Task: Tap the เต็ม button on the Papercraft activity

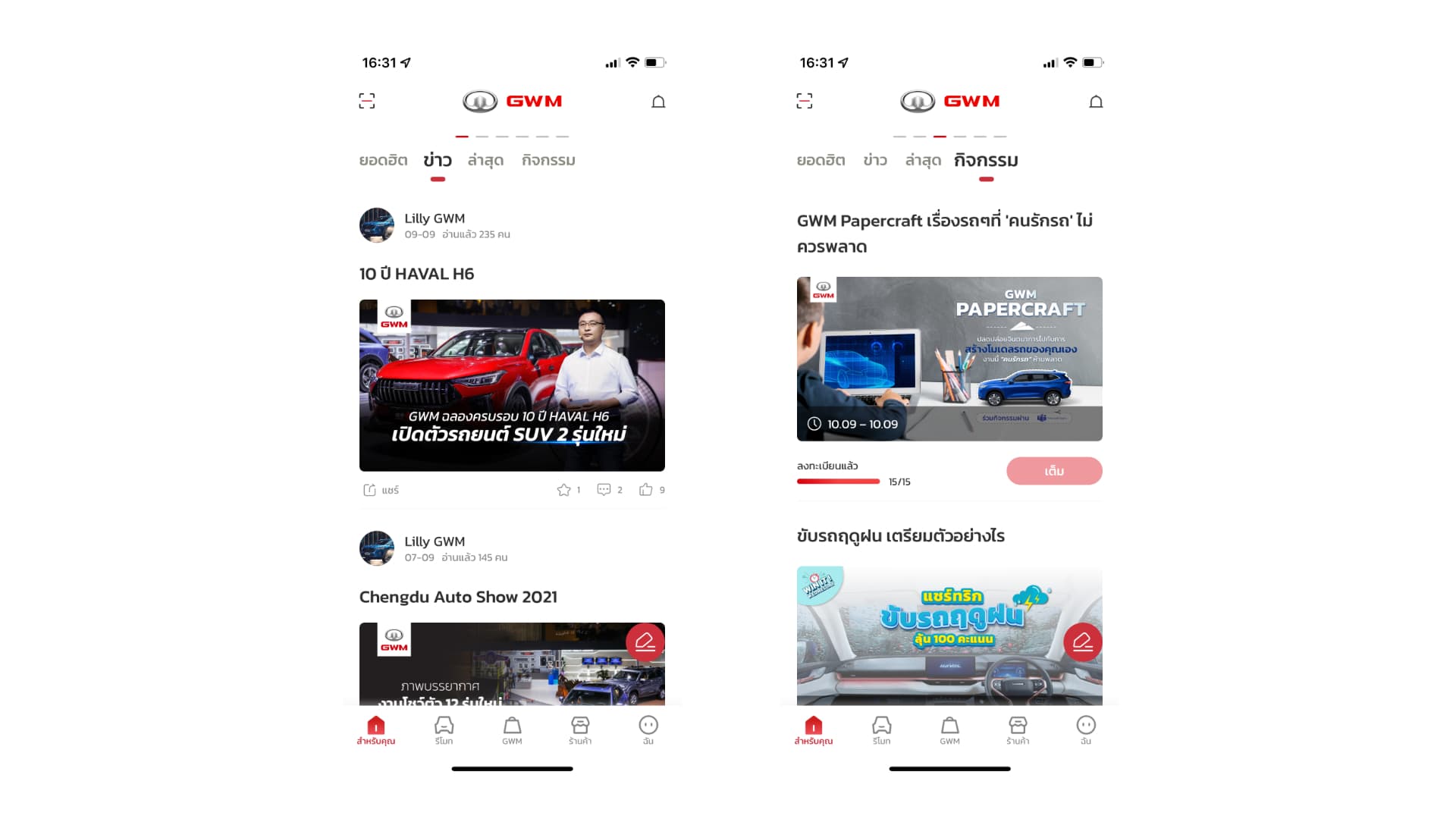Action: [x=1054, y=471]
